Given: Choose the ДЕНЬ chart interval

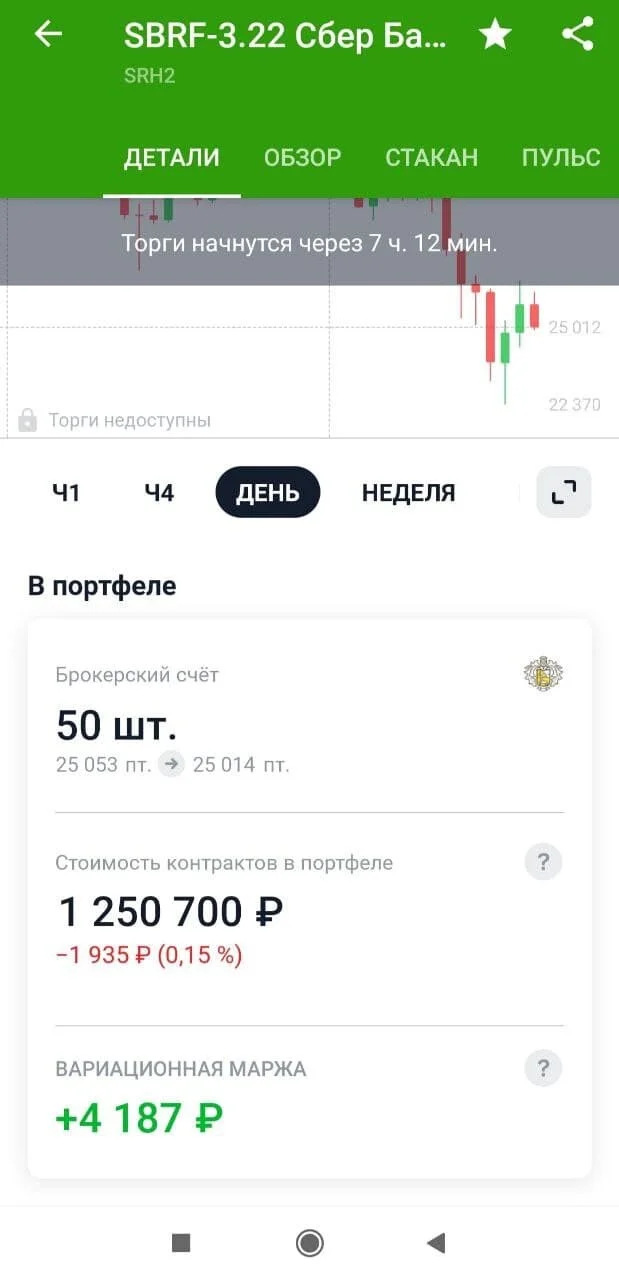Looking at the screenshot, I should point(267,492).
